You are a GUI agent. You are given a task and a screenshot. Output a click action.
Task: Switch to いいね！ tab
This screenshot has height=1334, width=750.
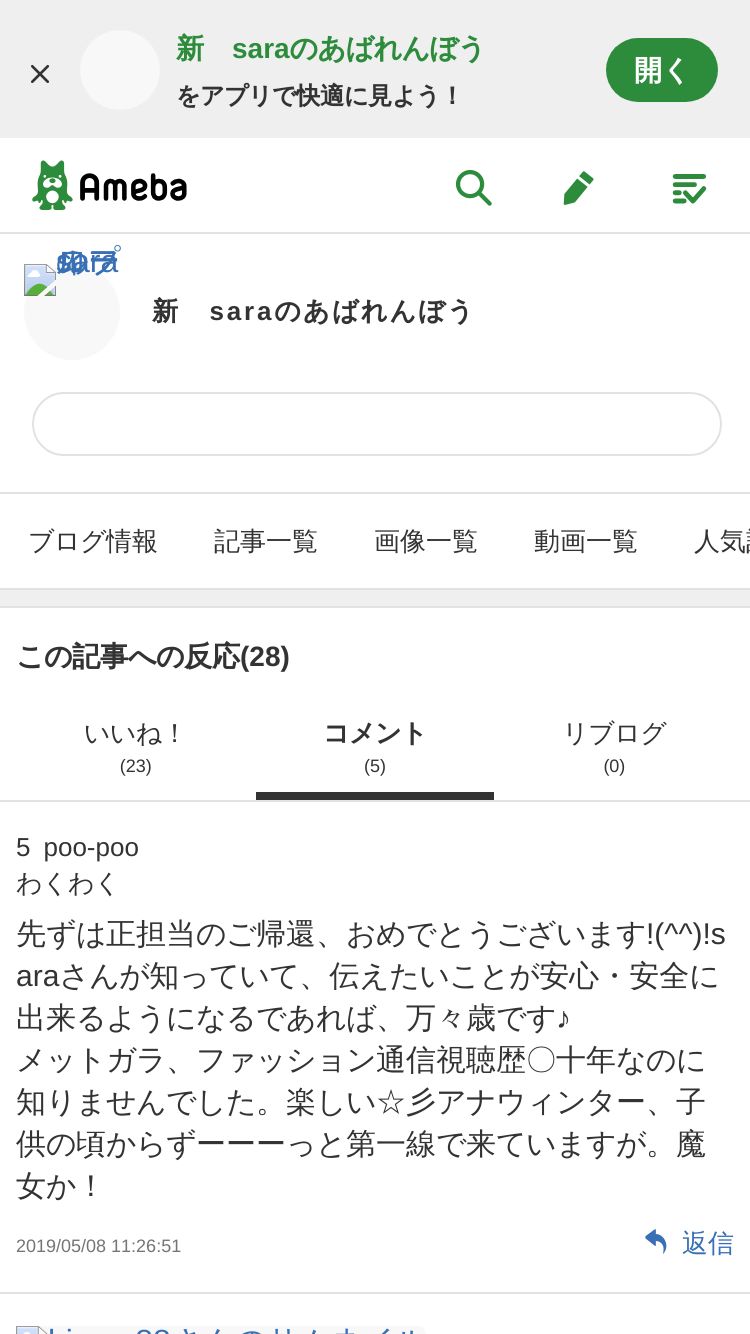click(135, 747)
